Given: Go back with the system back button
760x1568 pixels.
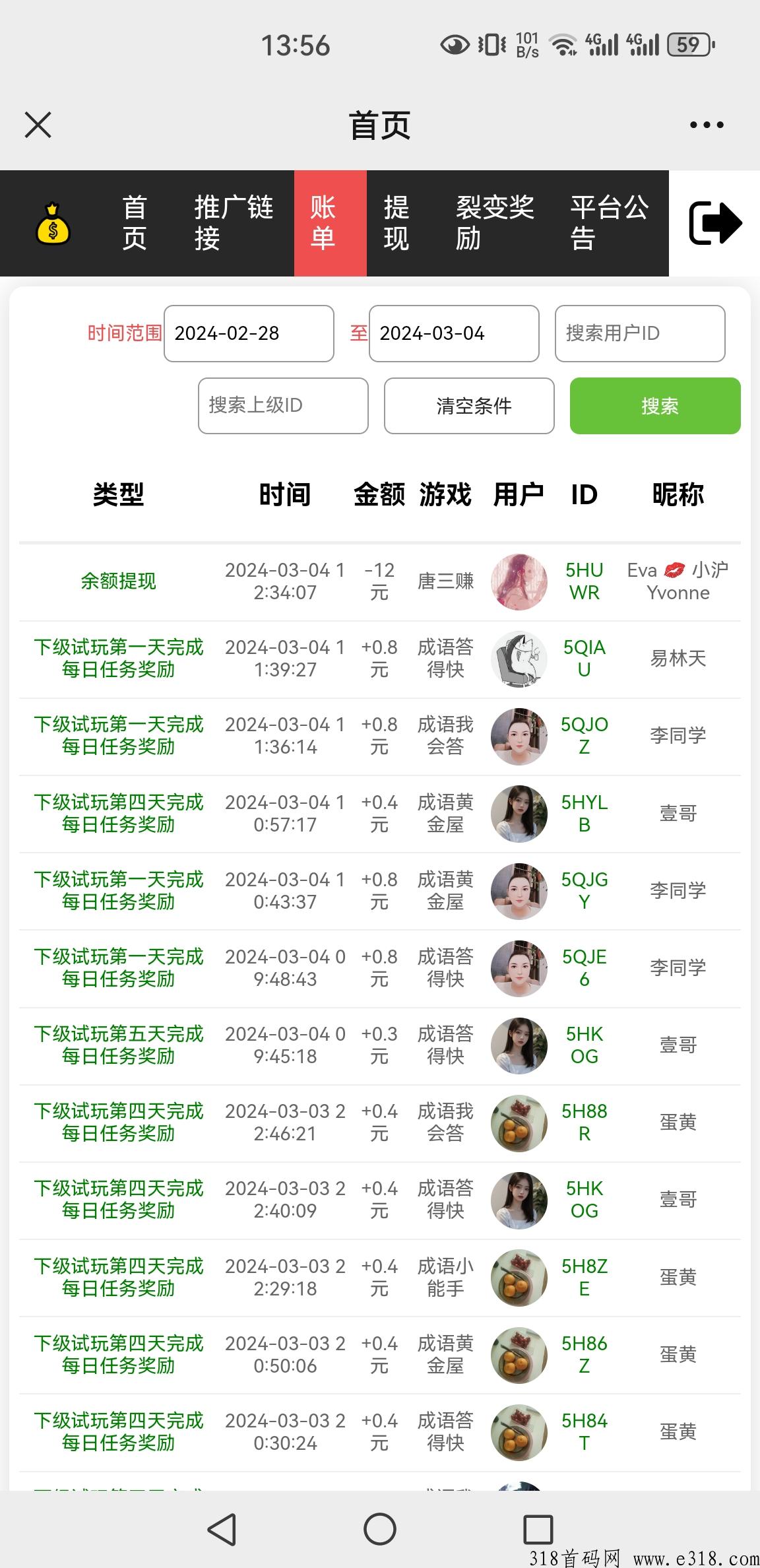Looking at the screenshot, I should pyautogui.click(x=222, y=1529).
